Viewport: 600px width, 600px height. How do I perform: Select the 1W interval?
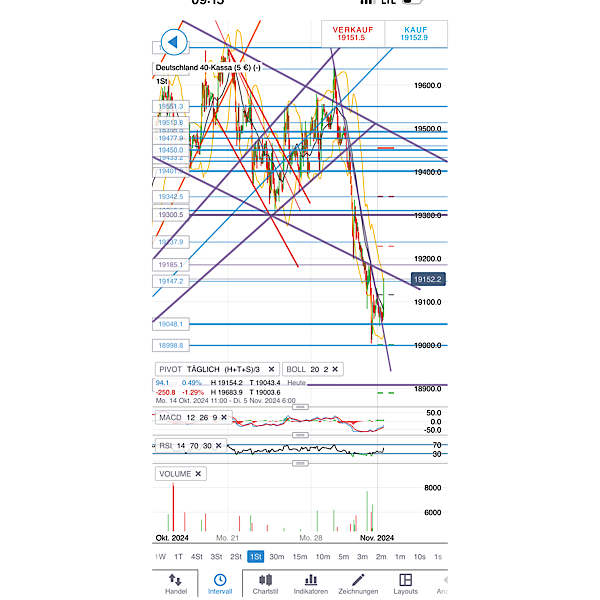160,556
